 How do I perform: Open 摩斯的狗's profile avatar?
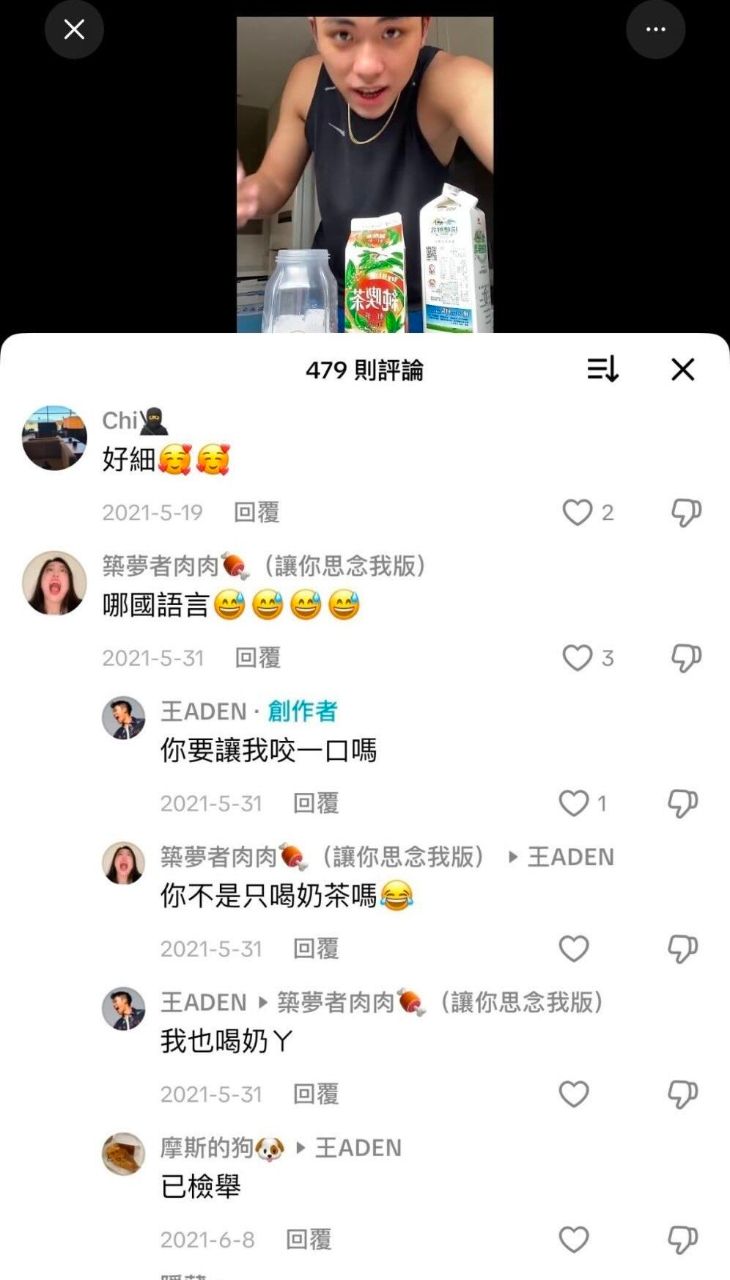(x=124, y=1154)
